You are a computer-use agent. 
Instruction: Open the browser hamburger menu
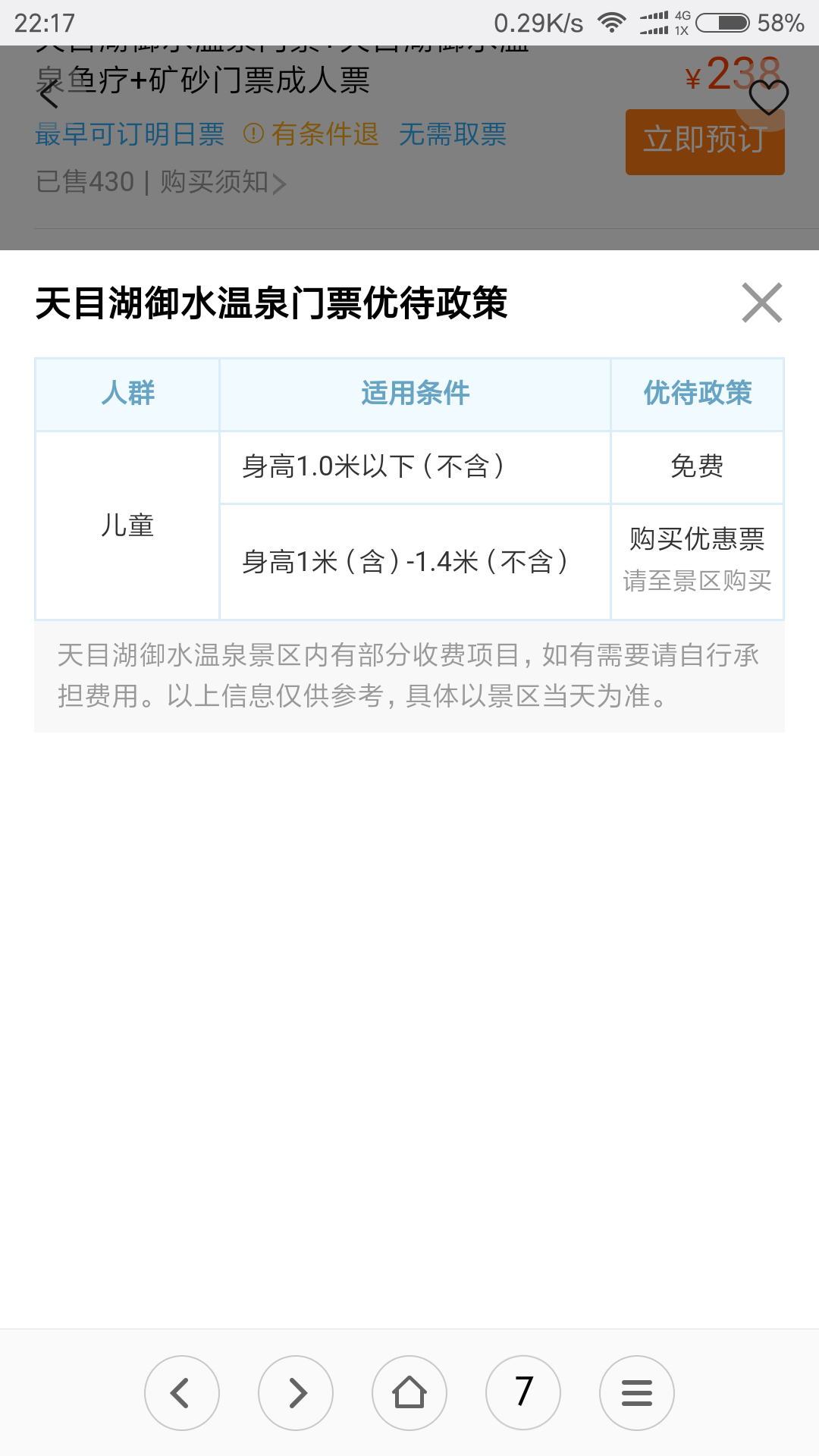point(637,1392)
